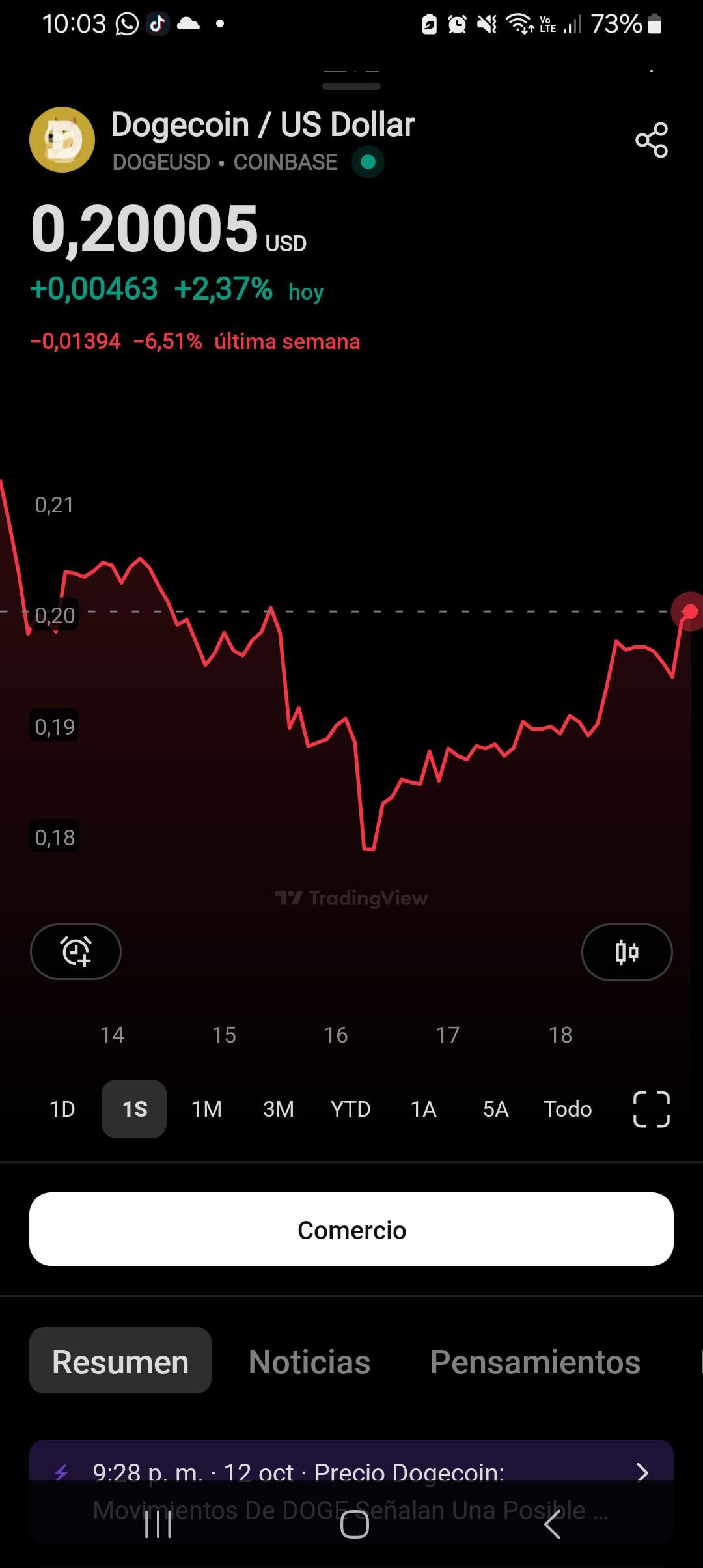Choose the 5A five-year range
Viewport: 703px width, 1568px height.
click(x=495, y=1109)
